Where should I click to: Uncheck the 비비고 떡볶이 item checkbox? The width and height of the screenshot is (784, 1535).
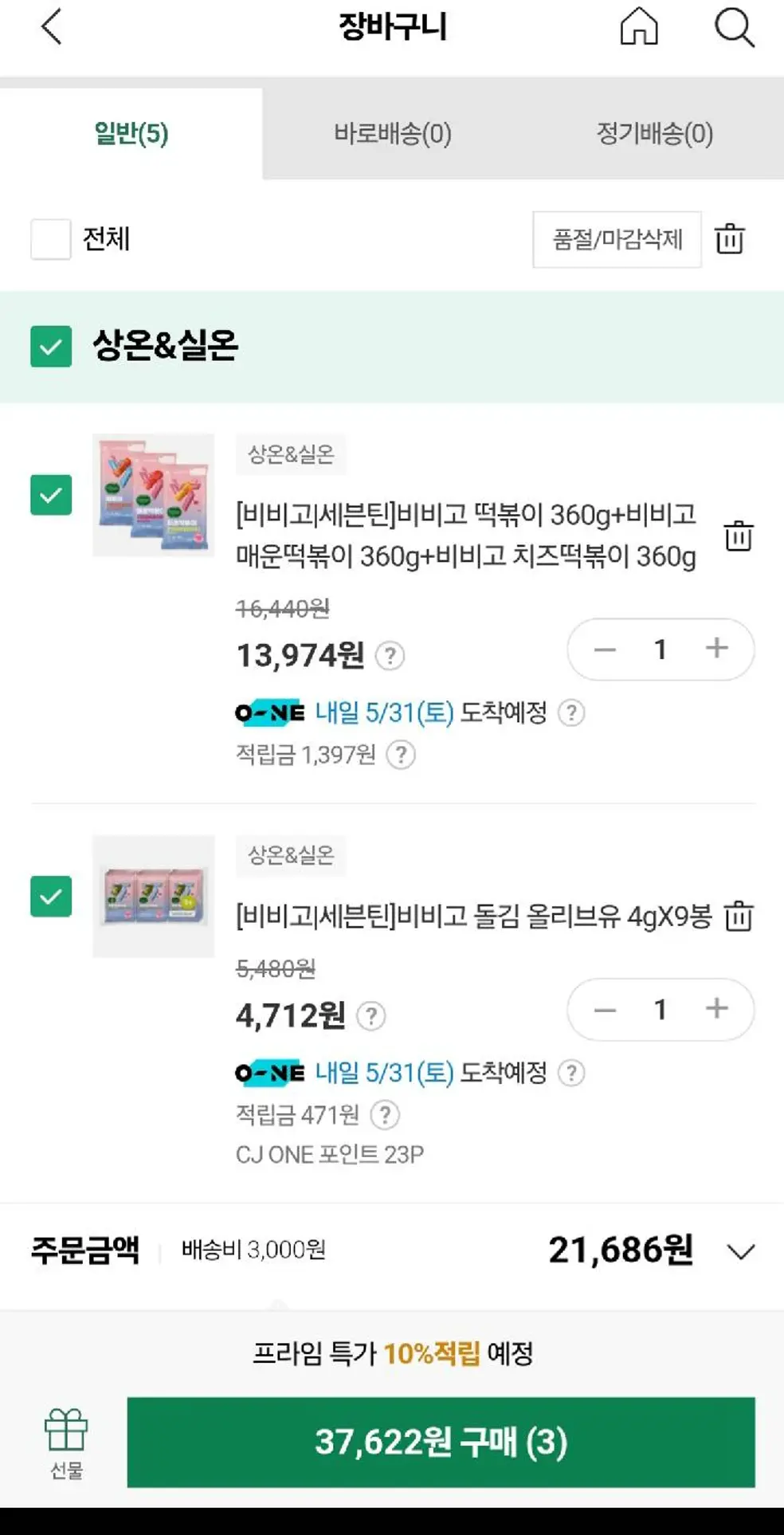pos(51,495)
